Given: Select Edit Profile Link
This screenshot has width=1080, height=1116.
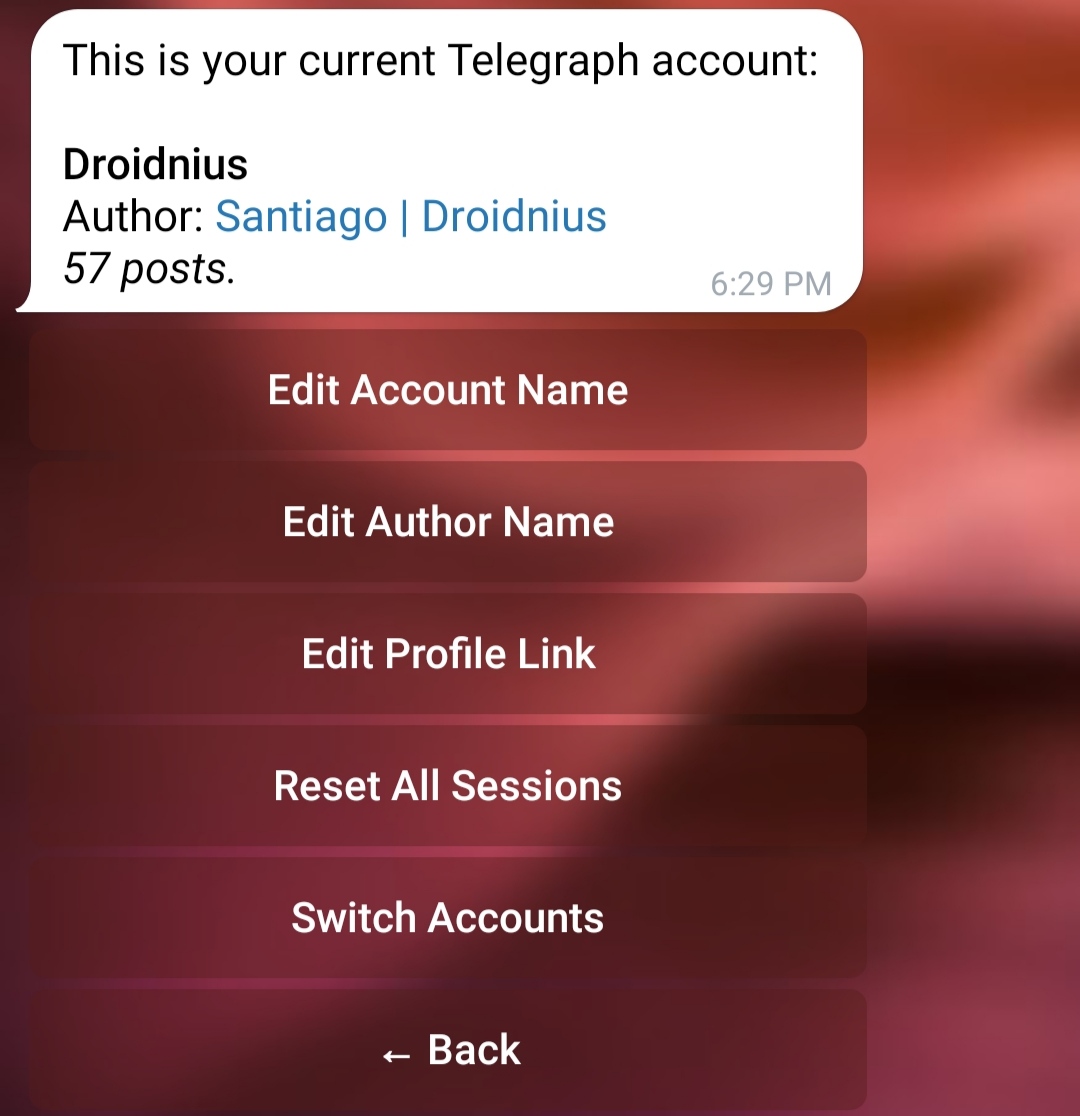Looking at the screenshot, I should tap(448, 654).
